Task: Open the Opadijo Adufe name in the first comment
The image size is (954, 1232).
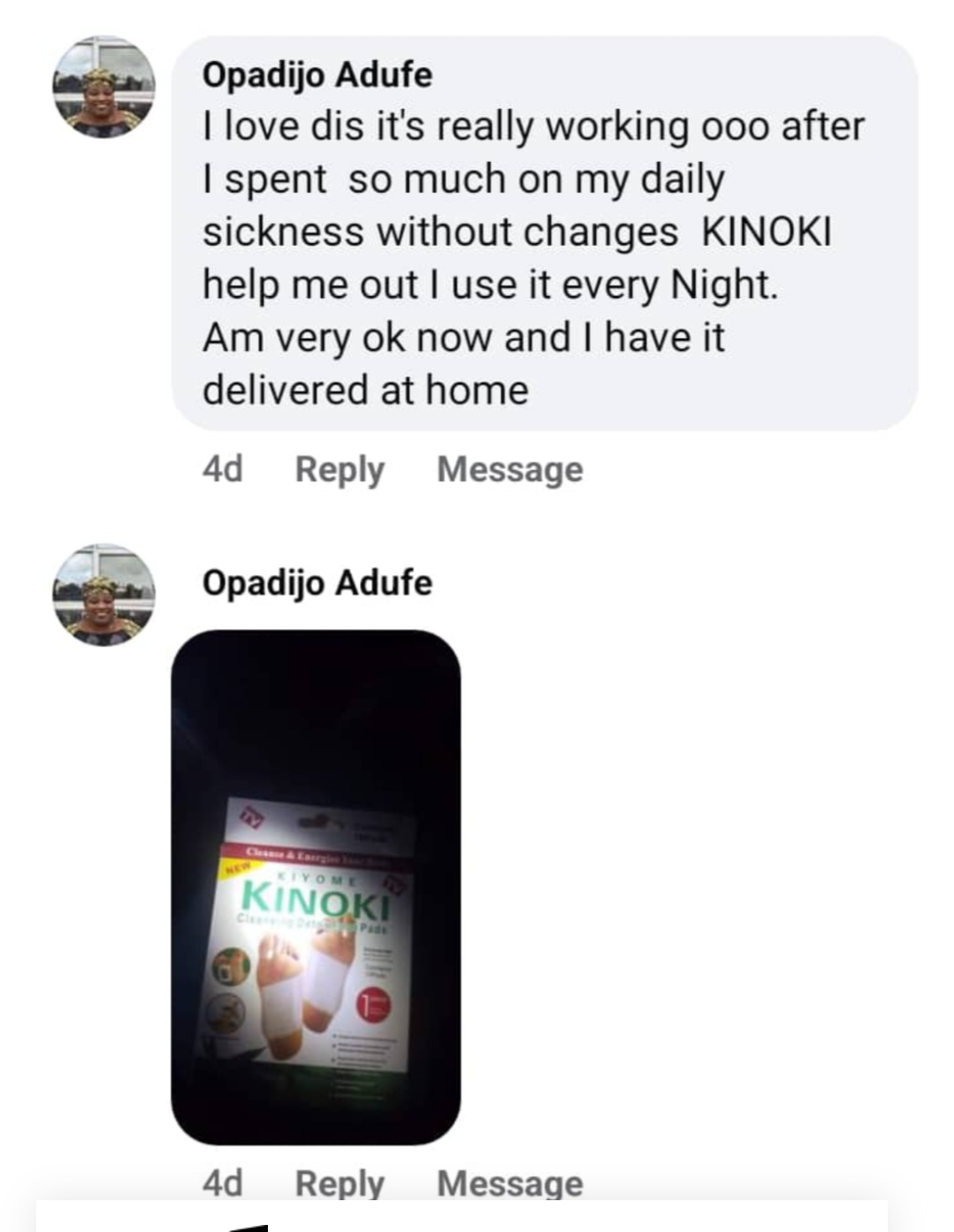Action: click(x=317, y=75)
